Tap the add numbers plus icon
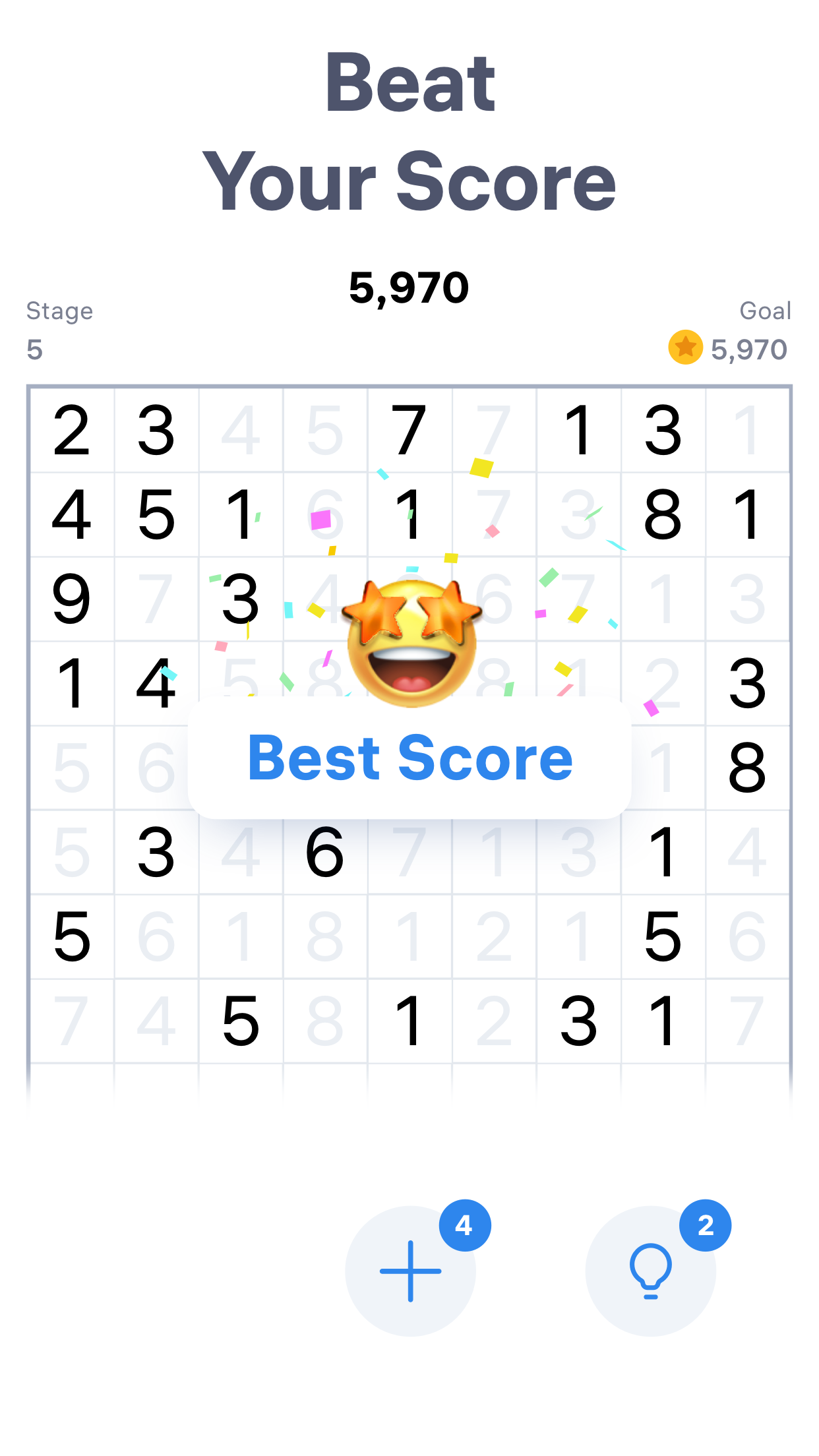819x1456 pixels. 410,1269
